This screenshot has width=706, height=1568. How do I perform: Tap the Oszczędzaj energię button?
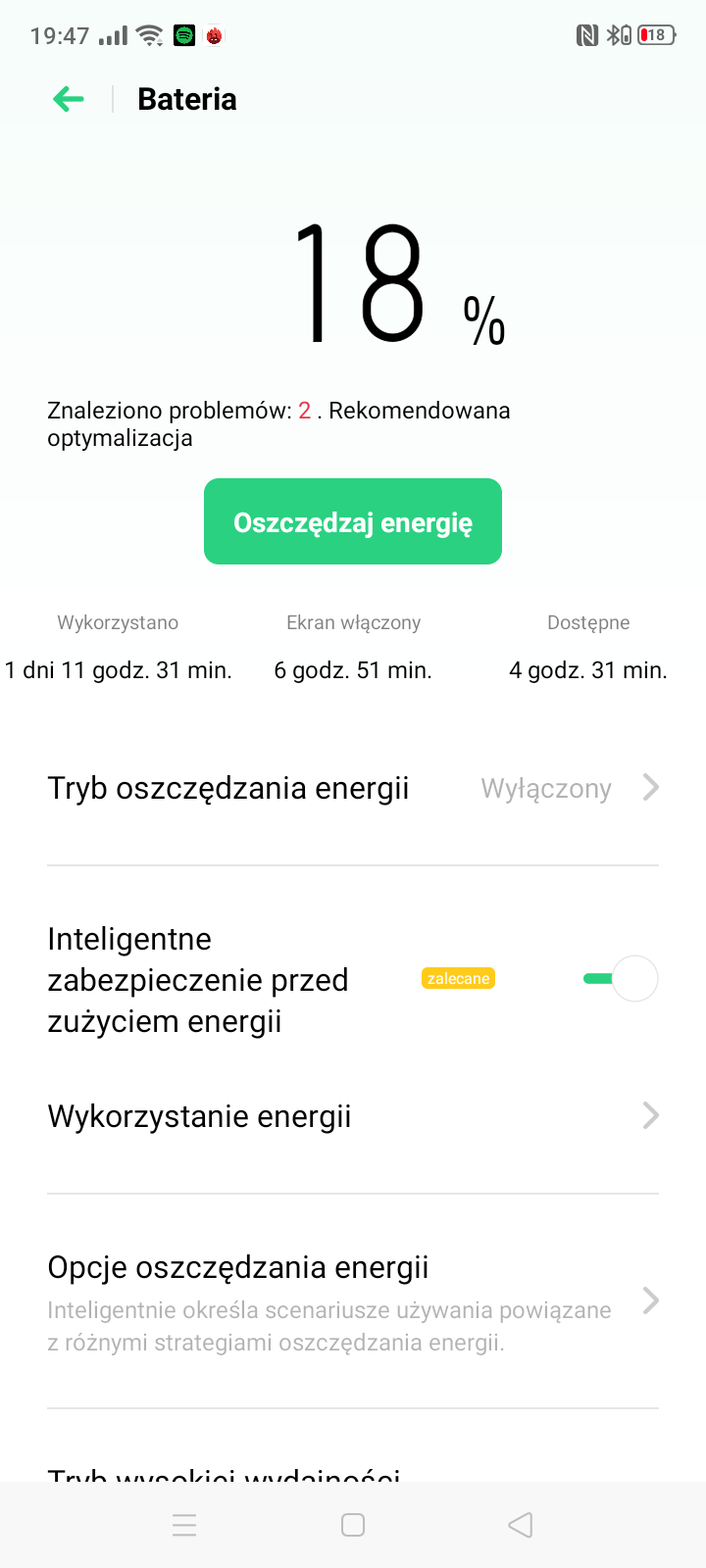coord(353,521)
